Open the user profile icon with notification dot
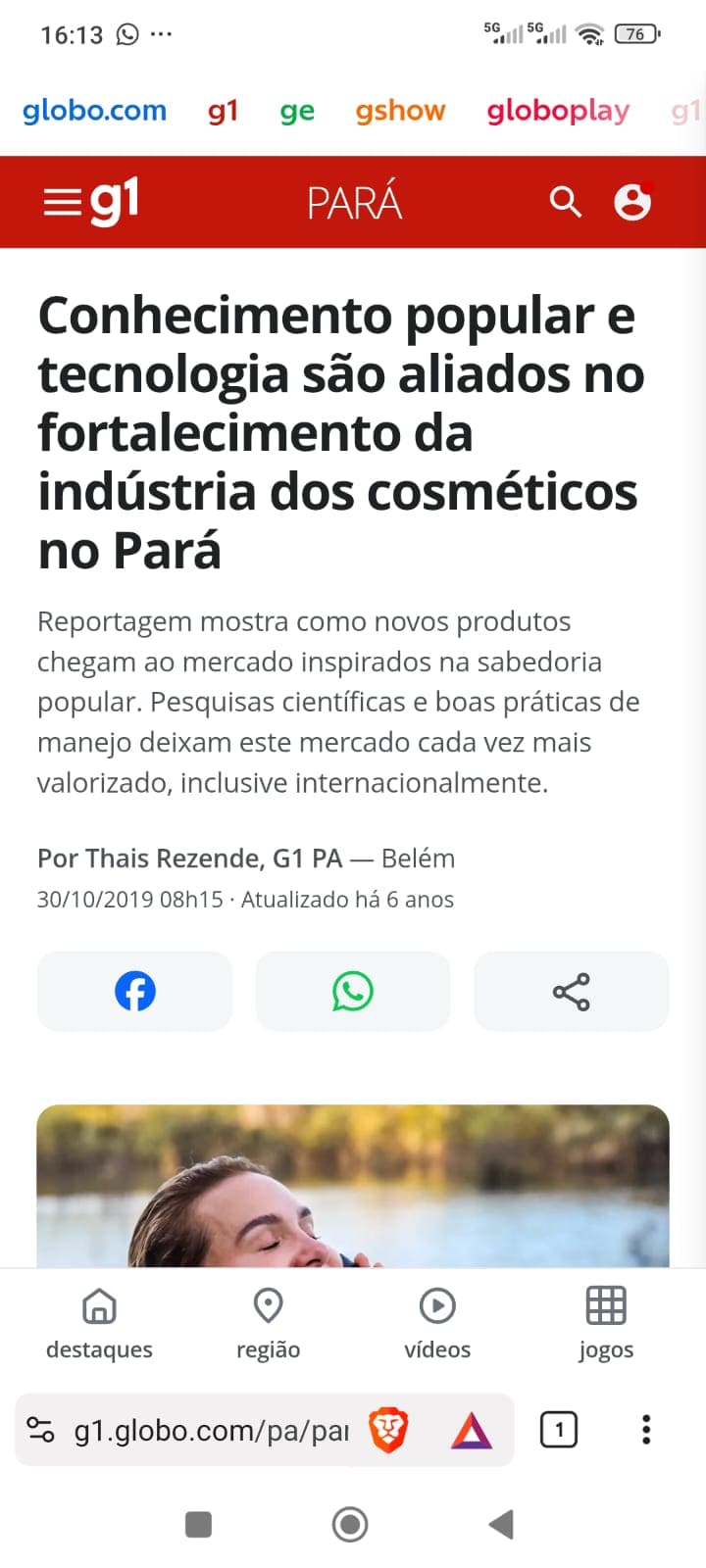This screenshot has width=706, height=1568. tap(632, 202)
